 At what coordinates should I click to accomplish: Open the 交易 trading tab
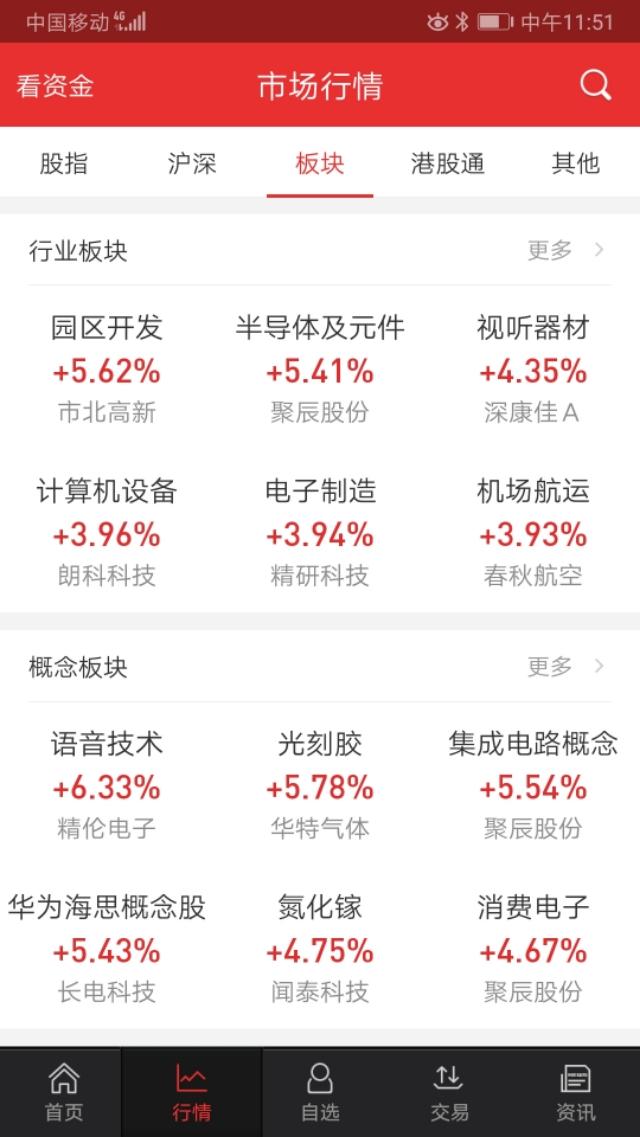pos(448,1092)
